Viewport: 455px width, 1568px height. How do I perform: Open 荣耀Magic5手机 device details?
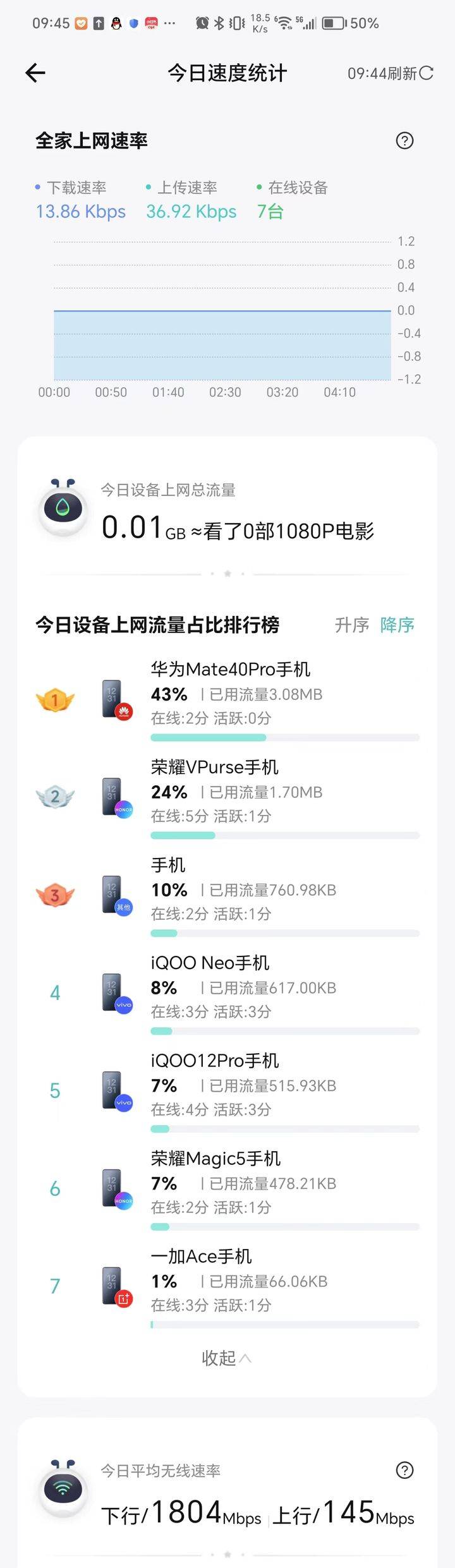215,1159
